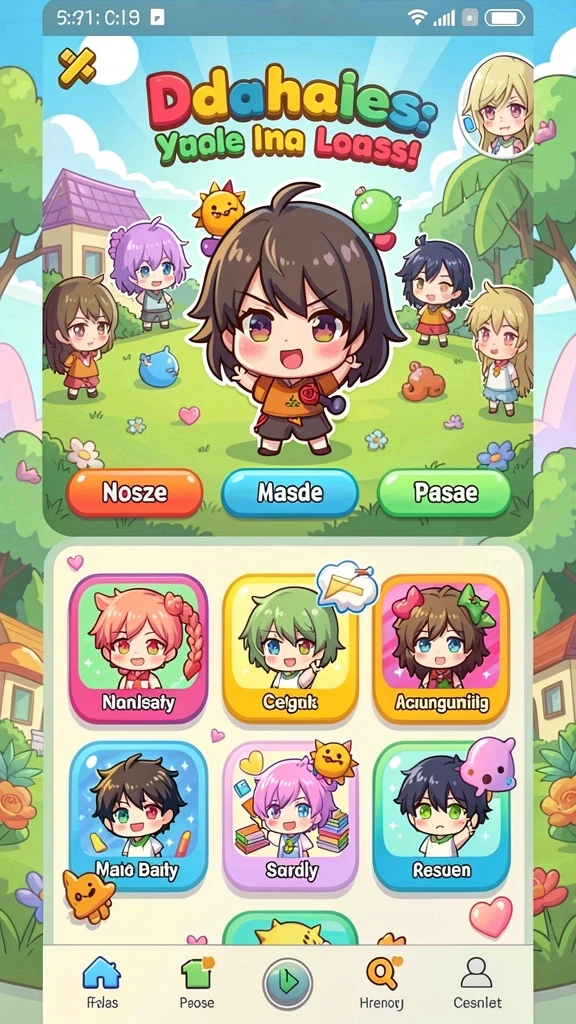Go to the home tab

[x=101, y=983]
